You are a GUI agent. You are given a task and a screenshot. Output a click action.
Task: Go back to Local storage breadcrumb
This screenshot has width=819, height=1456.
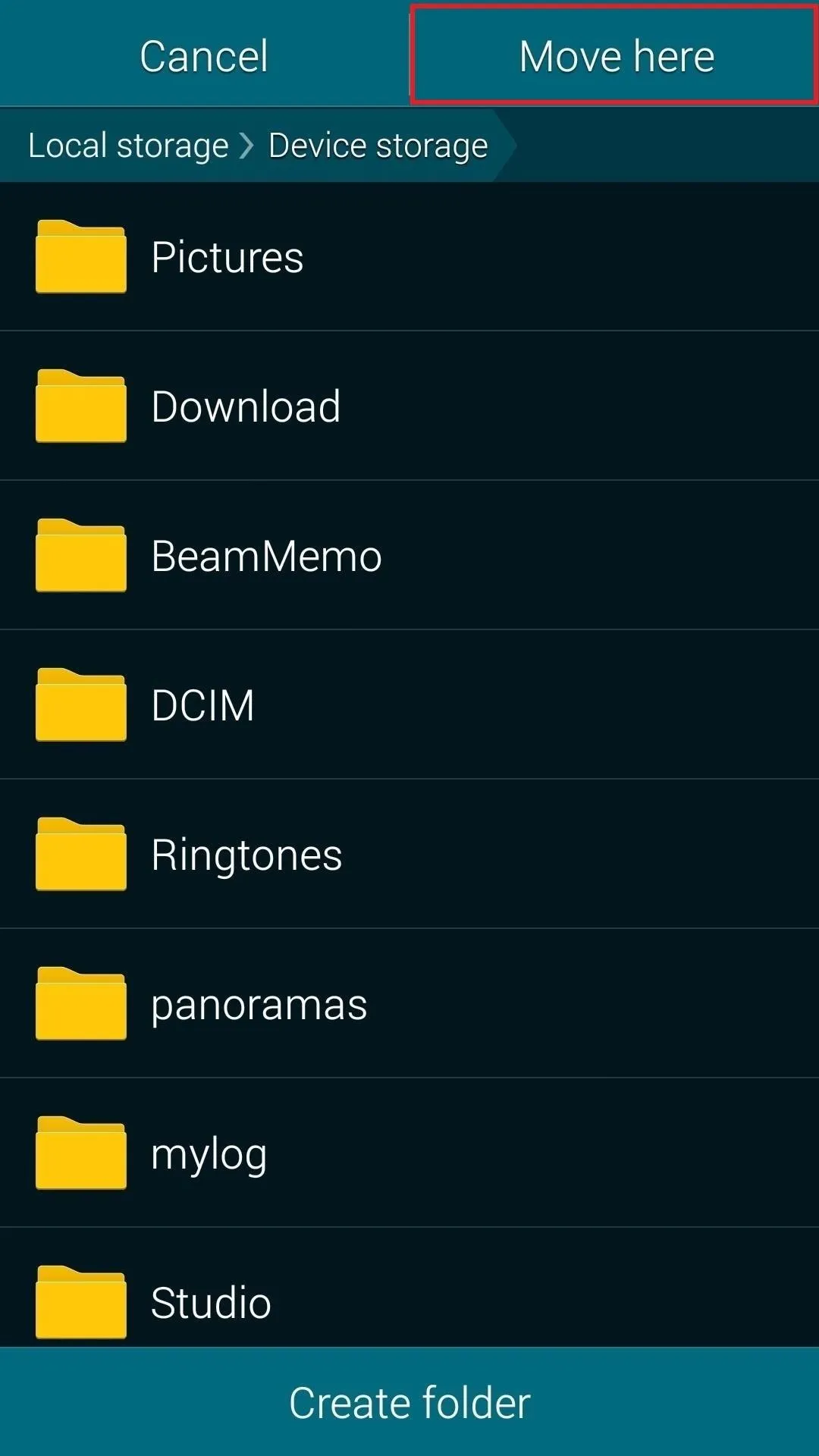[128, 146]
